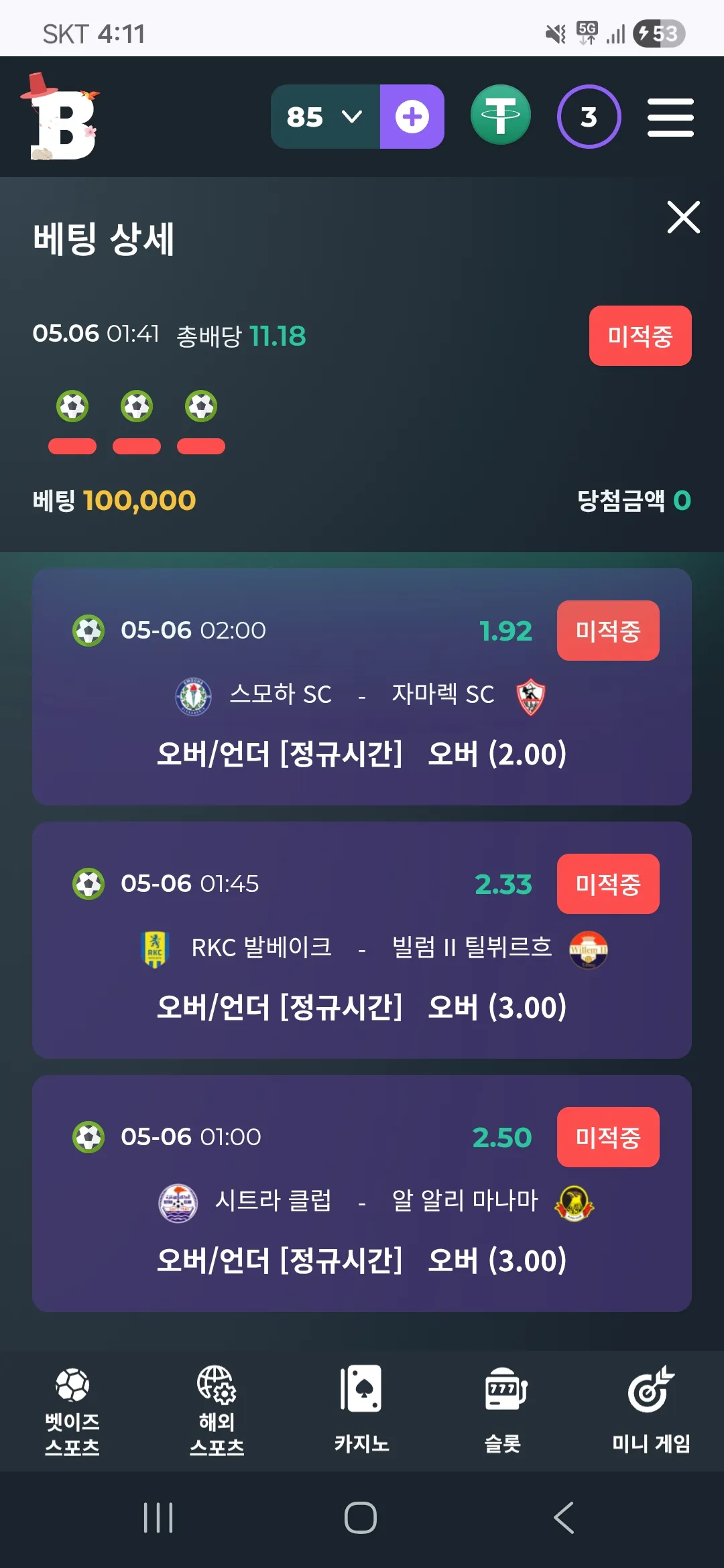Open the 시트라 클럽 match bet card
This screenshot has width=724, height=1568.
pos(362,1193)
